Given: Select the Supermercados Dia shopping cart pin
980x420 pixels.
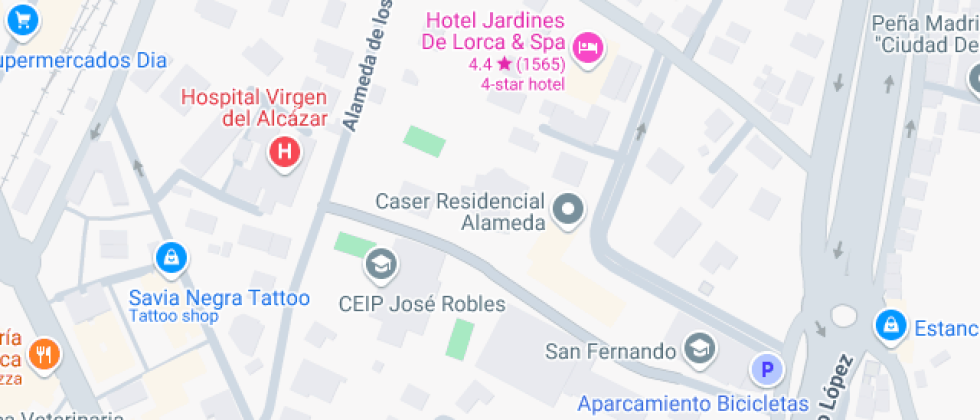Looking at the screenshot, I should [x=24, y=21].
